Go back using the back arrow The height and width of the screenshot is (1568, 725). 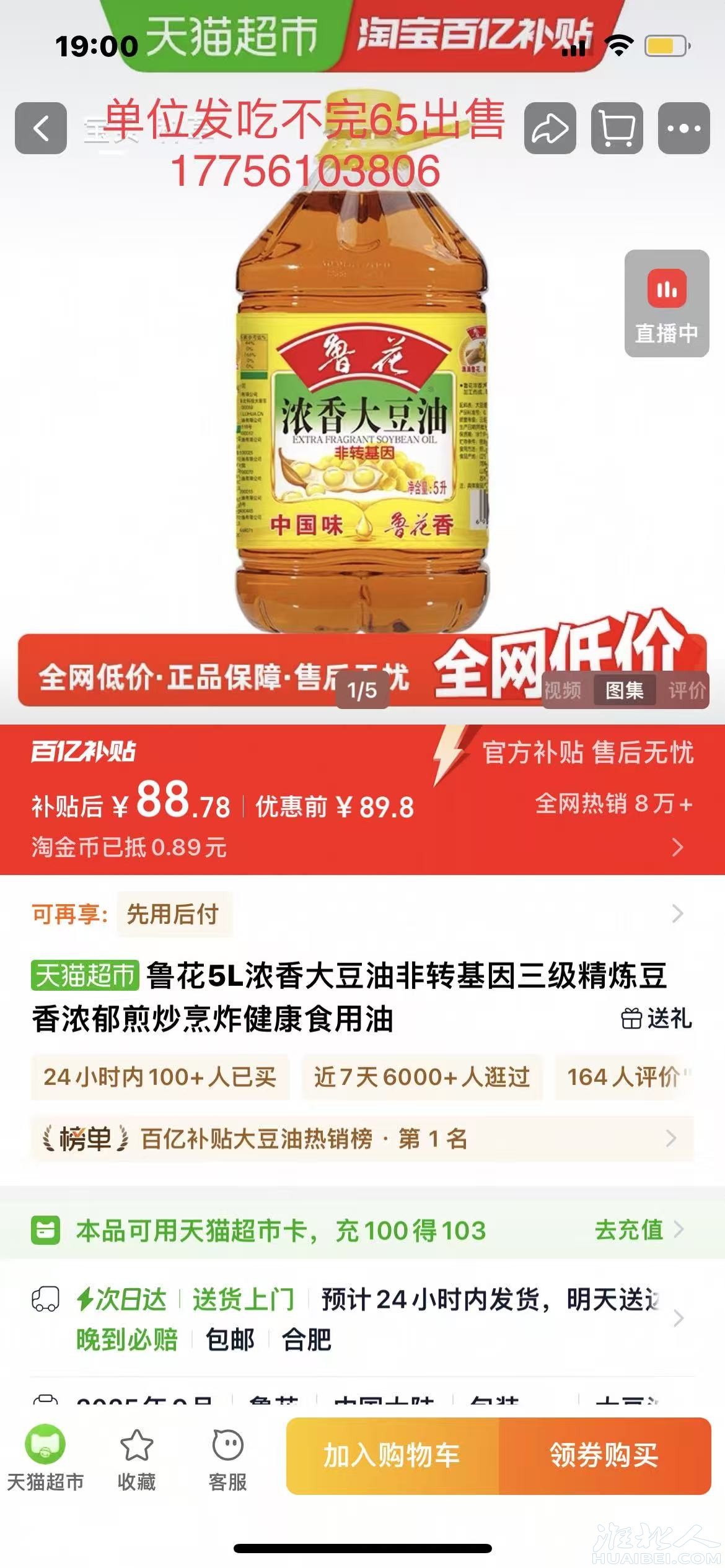click(x=41, y=128)
